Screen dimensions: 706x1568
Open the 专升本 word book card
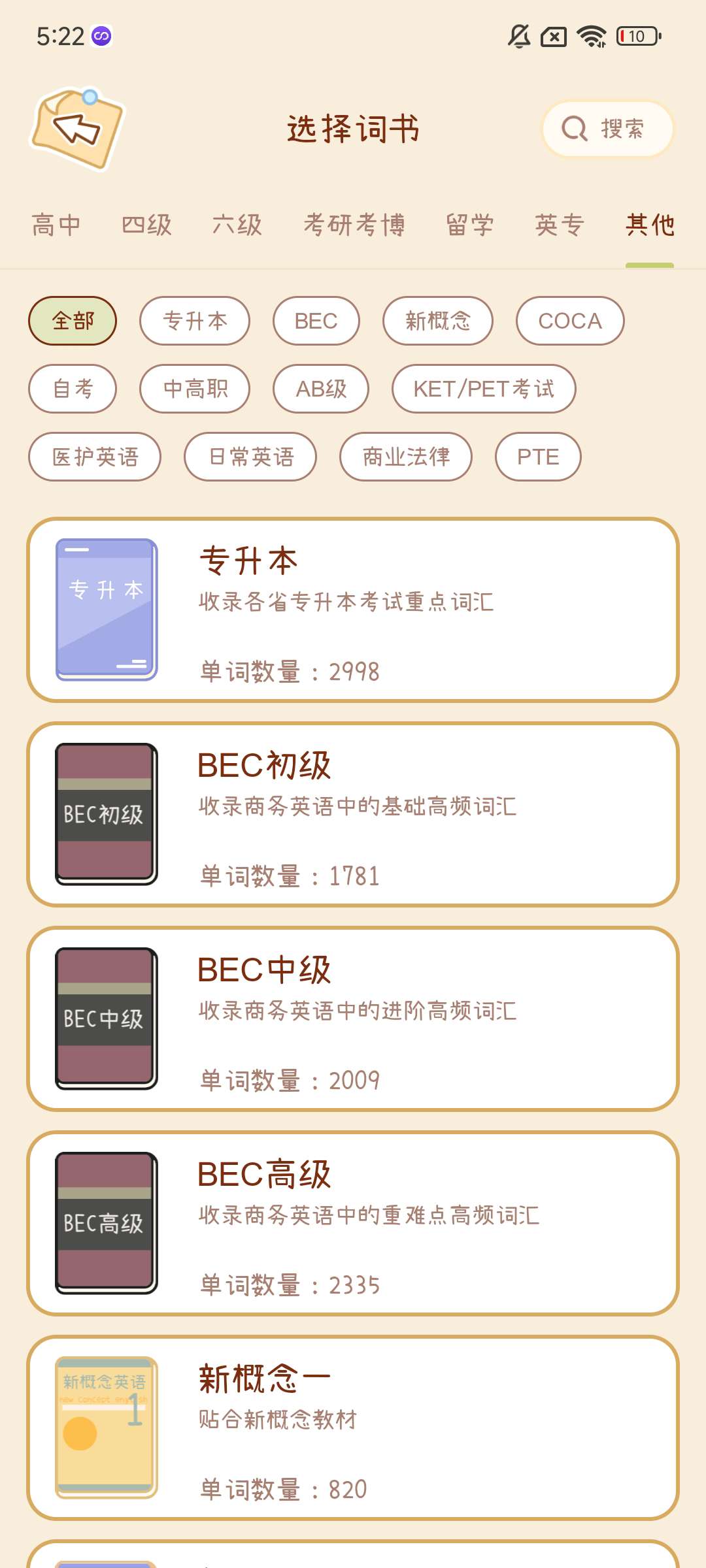tap(353, 610)
